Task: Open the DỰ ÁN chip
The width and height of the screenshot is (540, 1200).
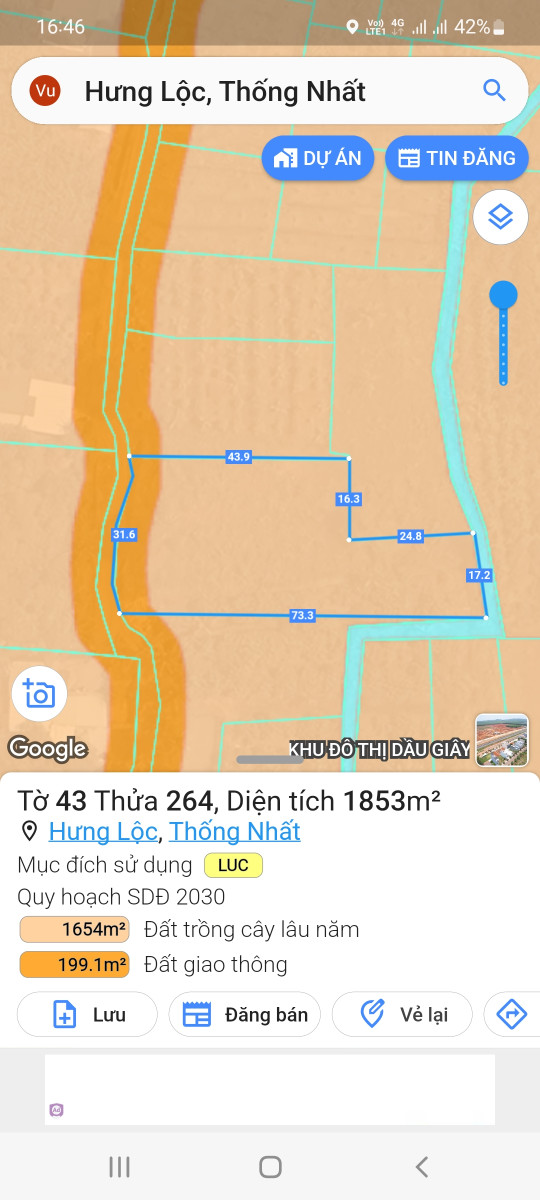Action: [x=318, y=158]
